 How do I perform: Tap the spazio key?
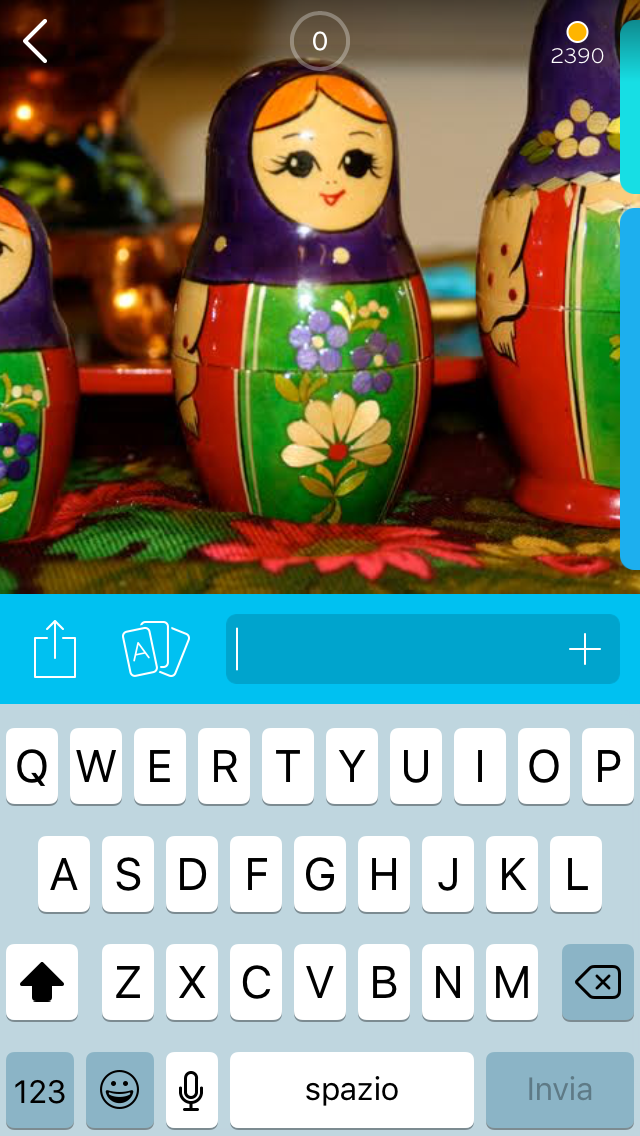pos(352,1089)
